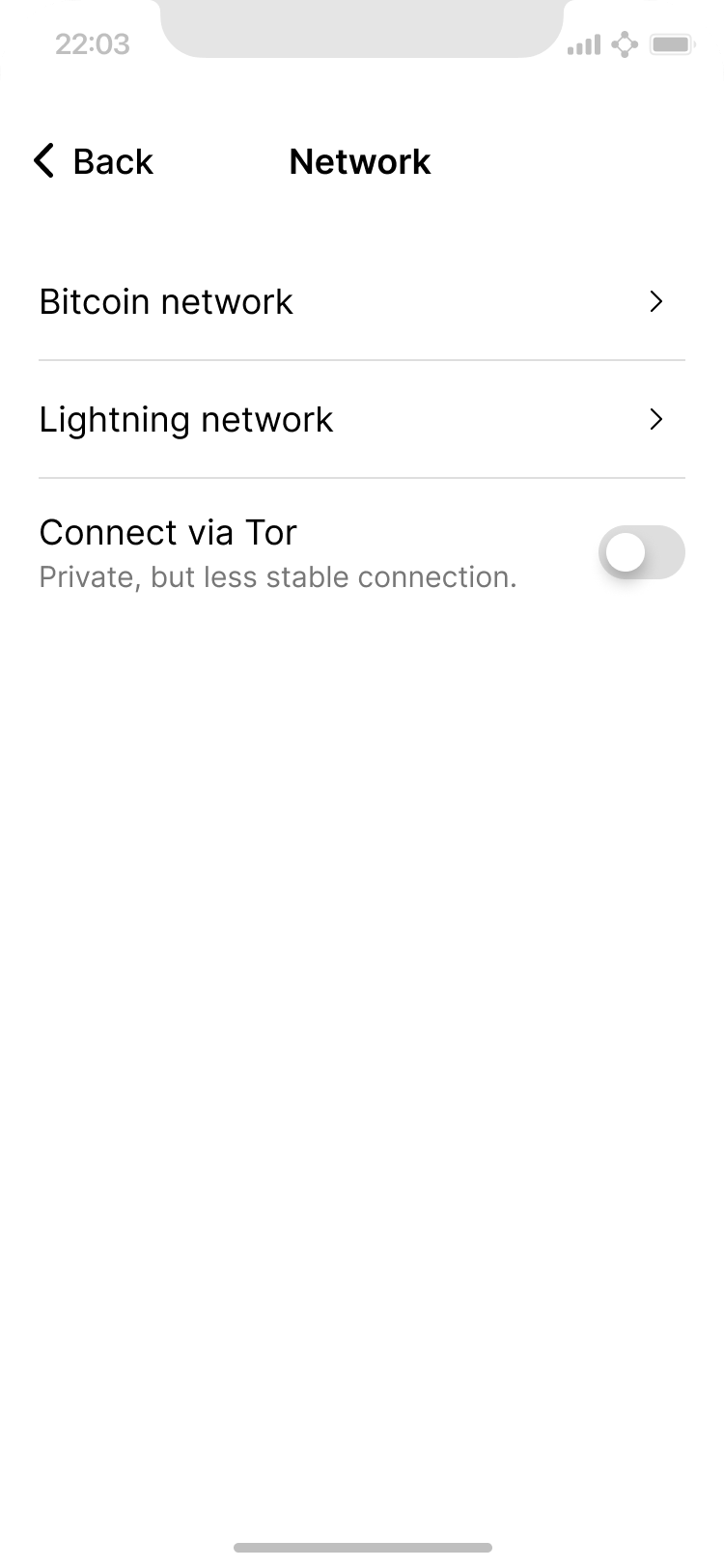The width and height of the screenshot is (724, 1568).
Task: Enable Connect via Tor switch
Action: tap(641, 553)
